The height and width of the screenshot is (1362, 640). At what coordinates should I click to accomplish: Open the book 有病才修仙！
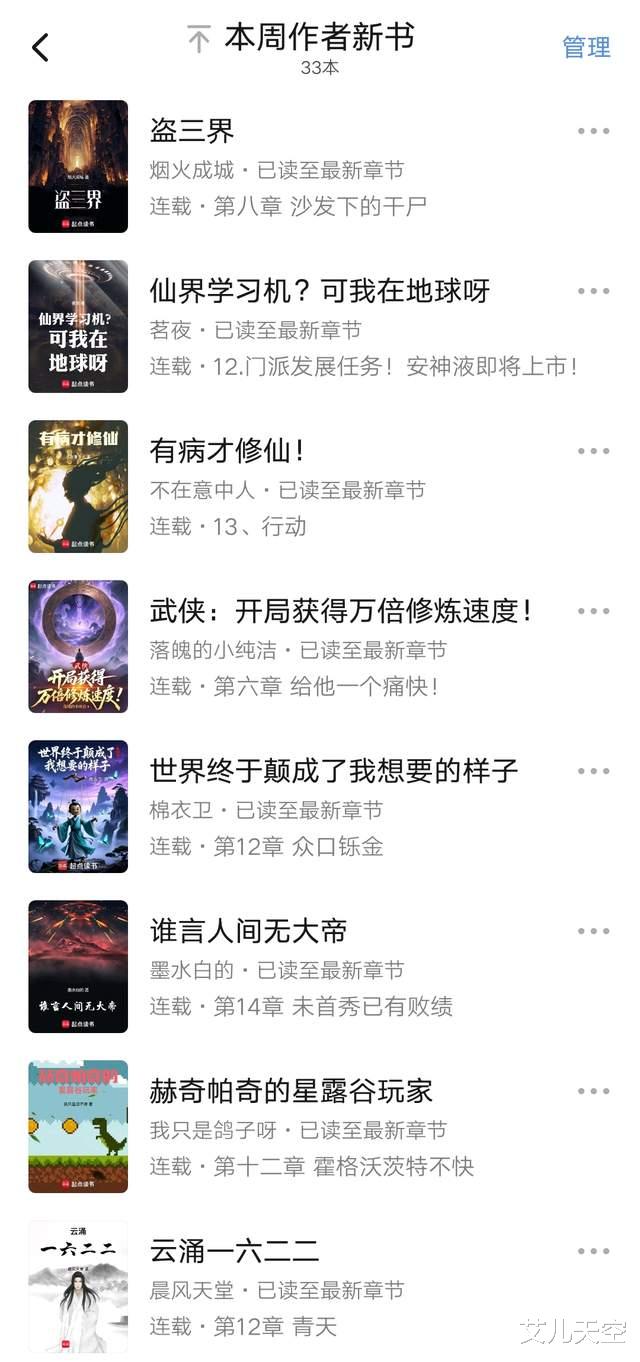228,451
